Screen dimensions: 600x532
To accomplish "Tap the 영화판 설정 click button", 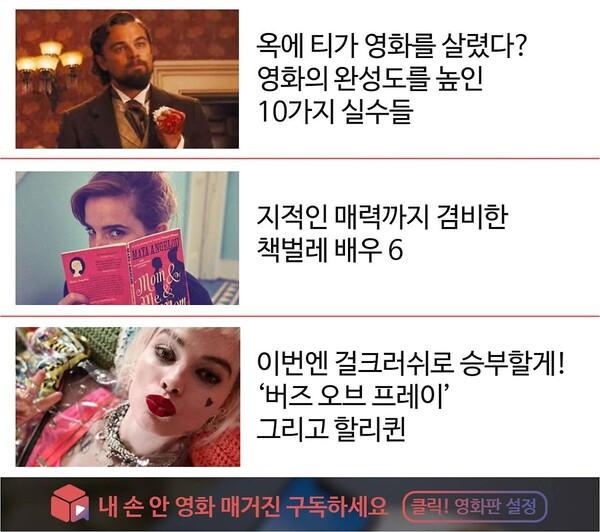I will point(475,504).
